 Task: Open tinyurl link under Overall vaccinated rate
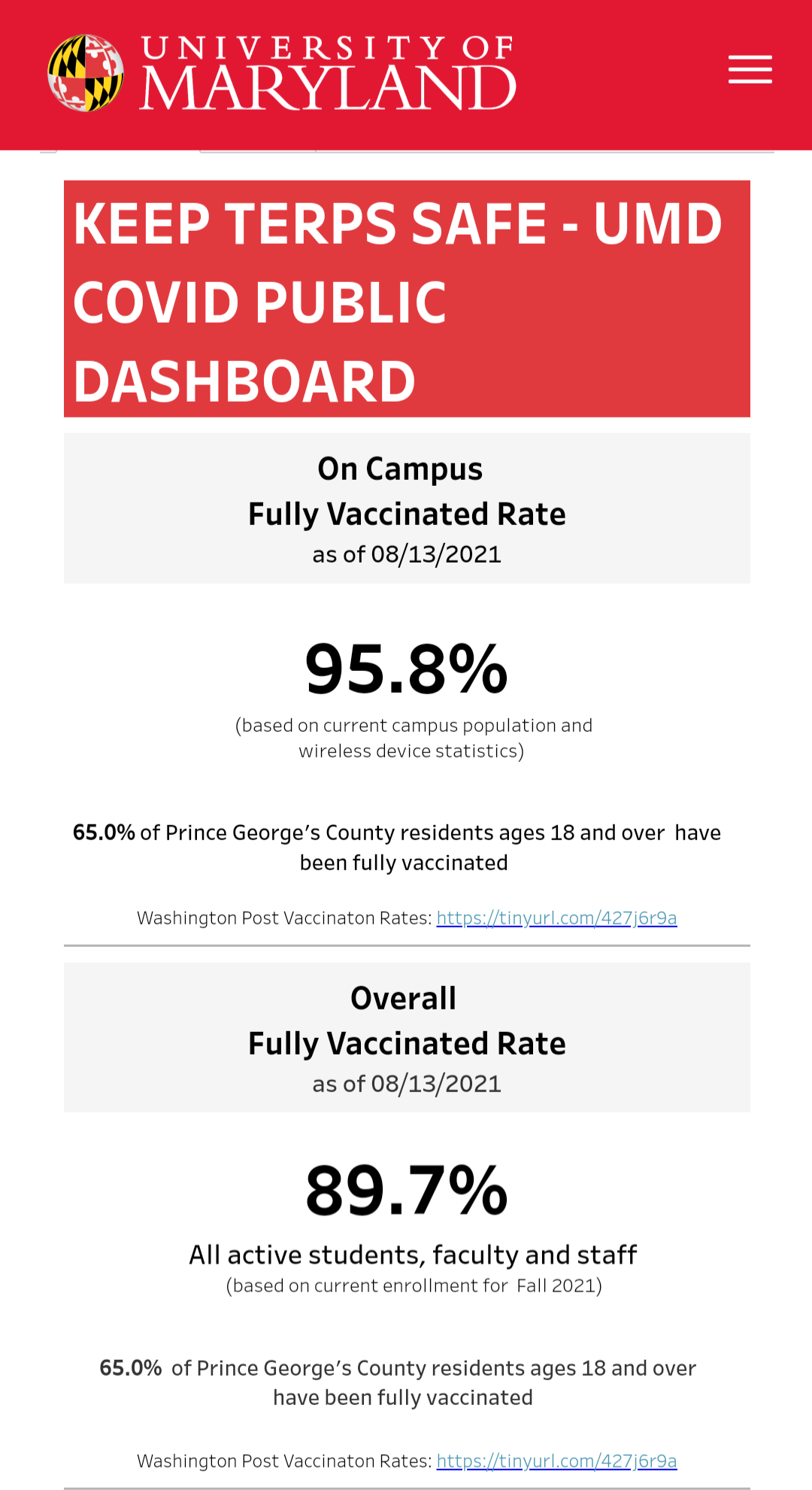pos(556,1461)
